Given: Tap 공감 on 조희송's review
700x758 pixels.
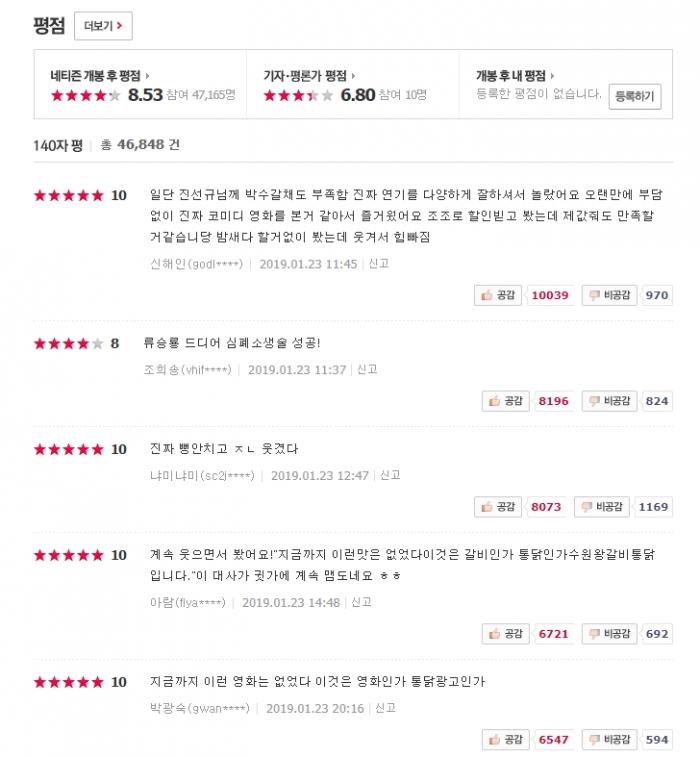Looking at the screenshot, I should click(x=506, y=401).
